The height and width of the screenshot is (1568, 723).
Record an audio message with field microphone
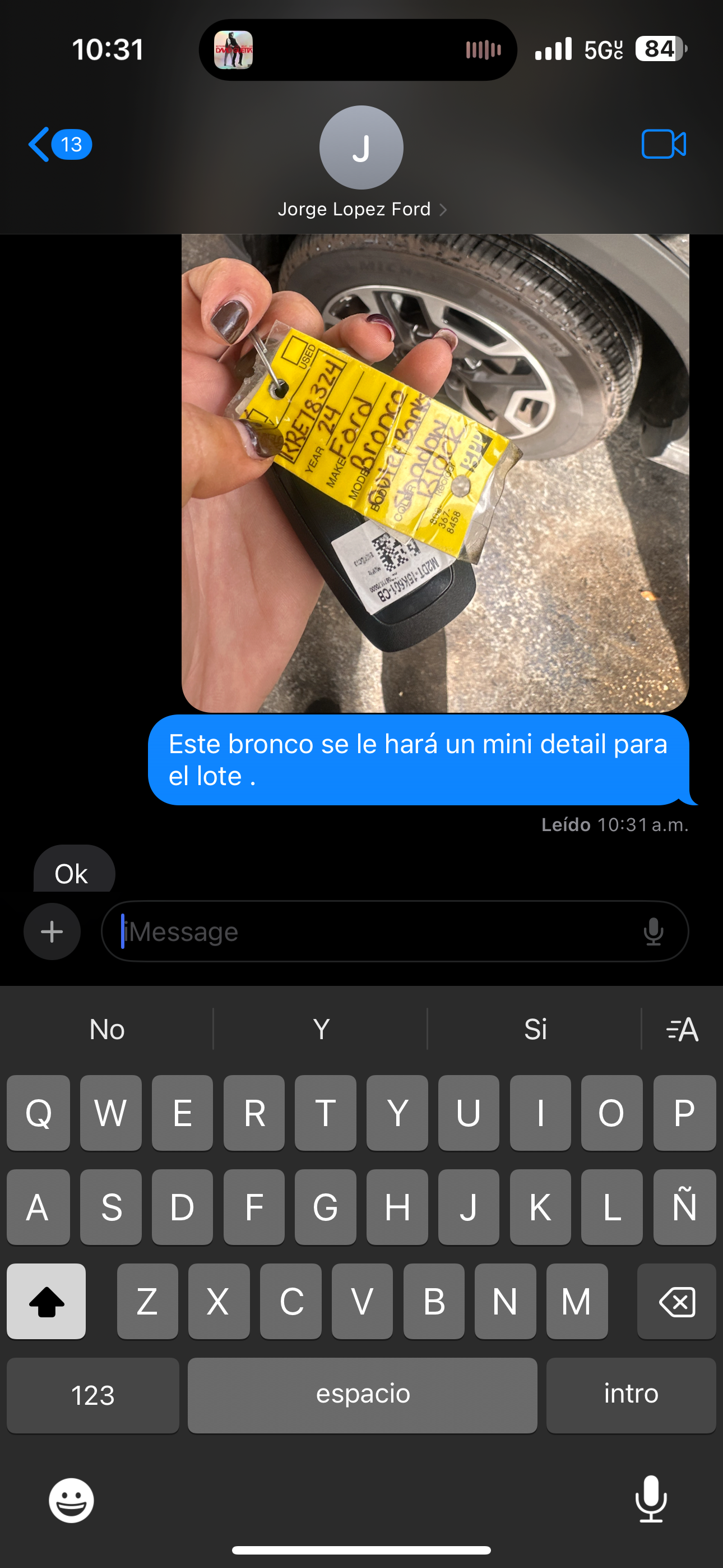point(653,931)
